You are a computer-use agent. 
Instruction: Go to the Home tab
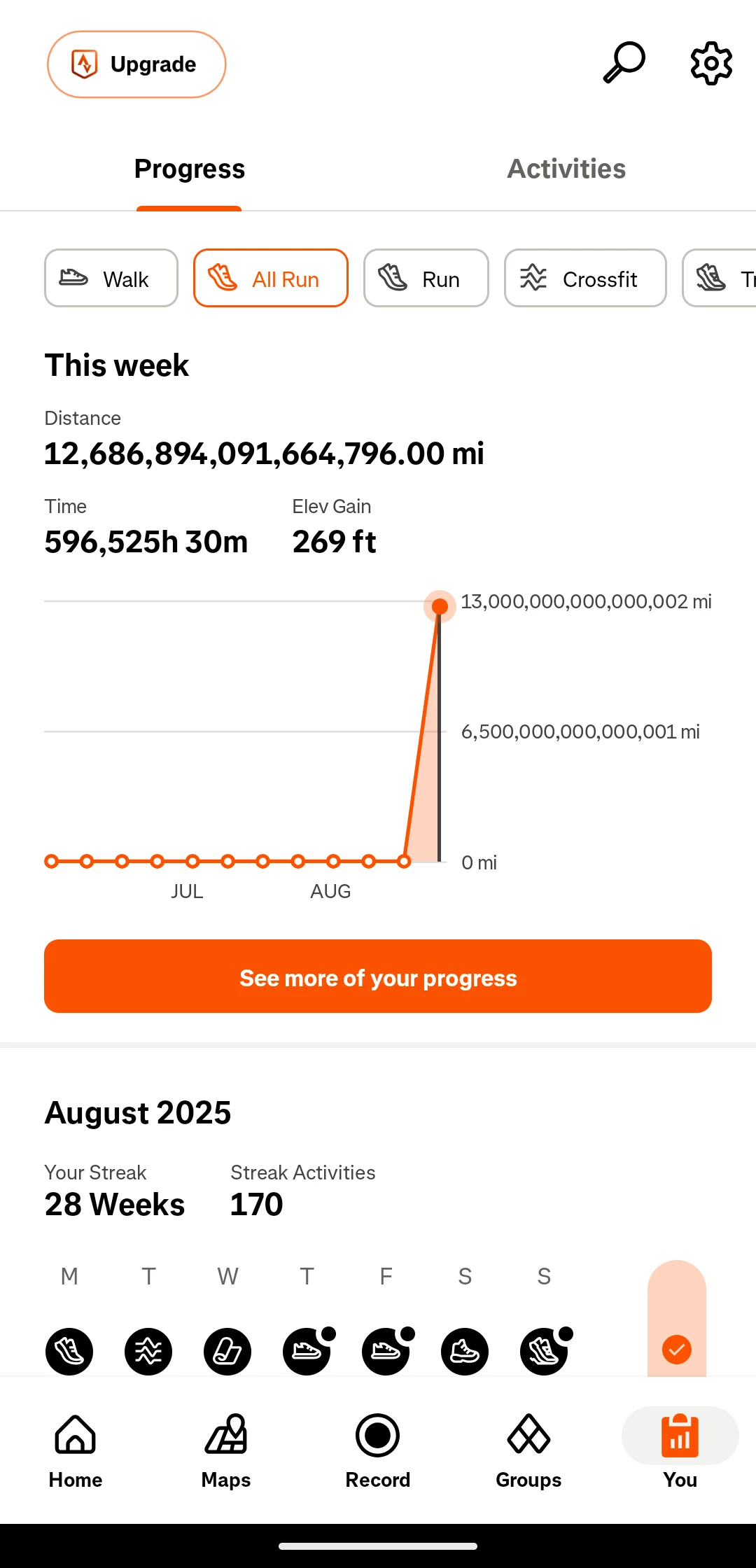[76, 1450]
